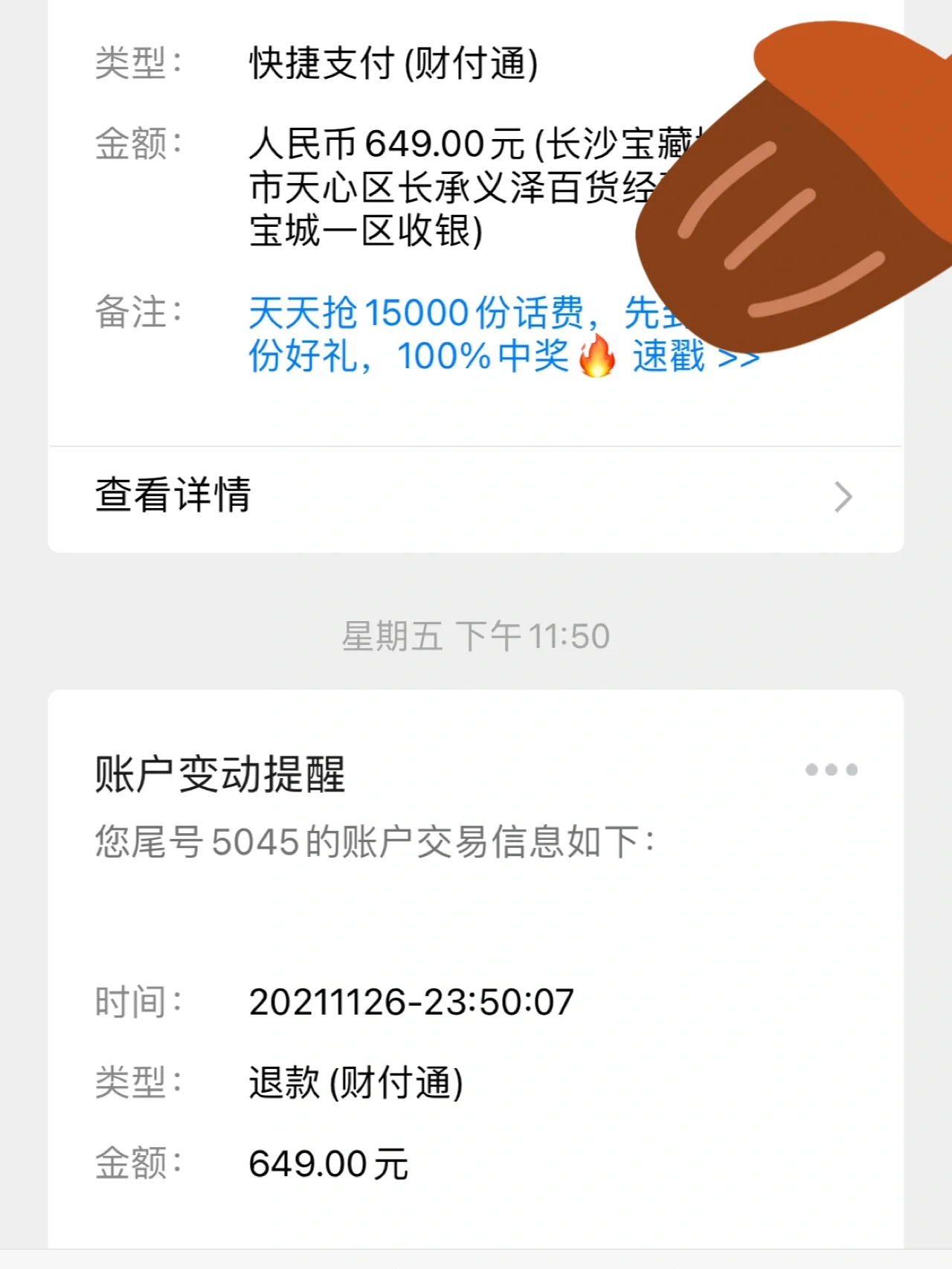Select the chevron next to 查看详情

click(x=843, y=496)
